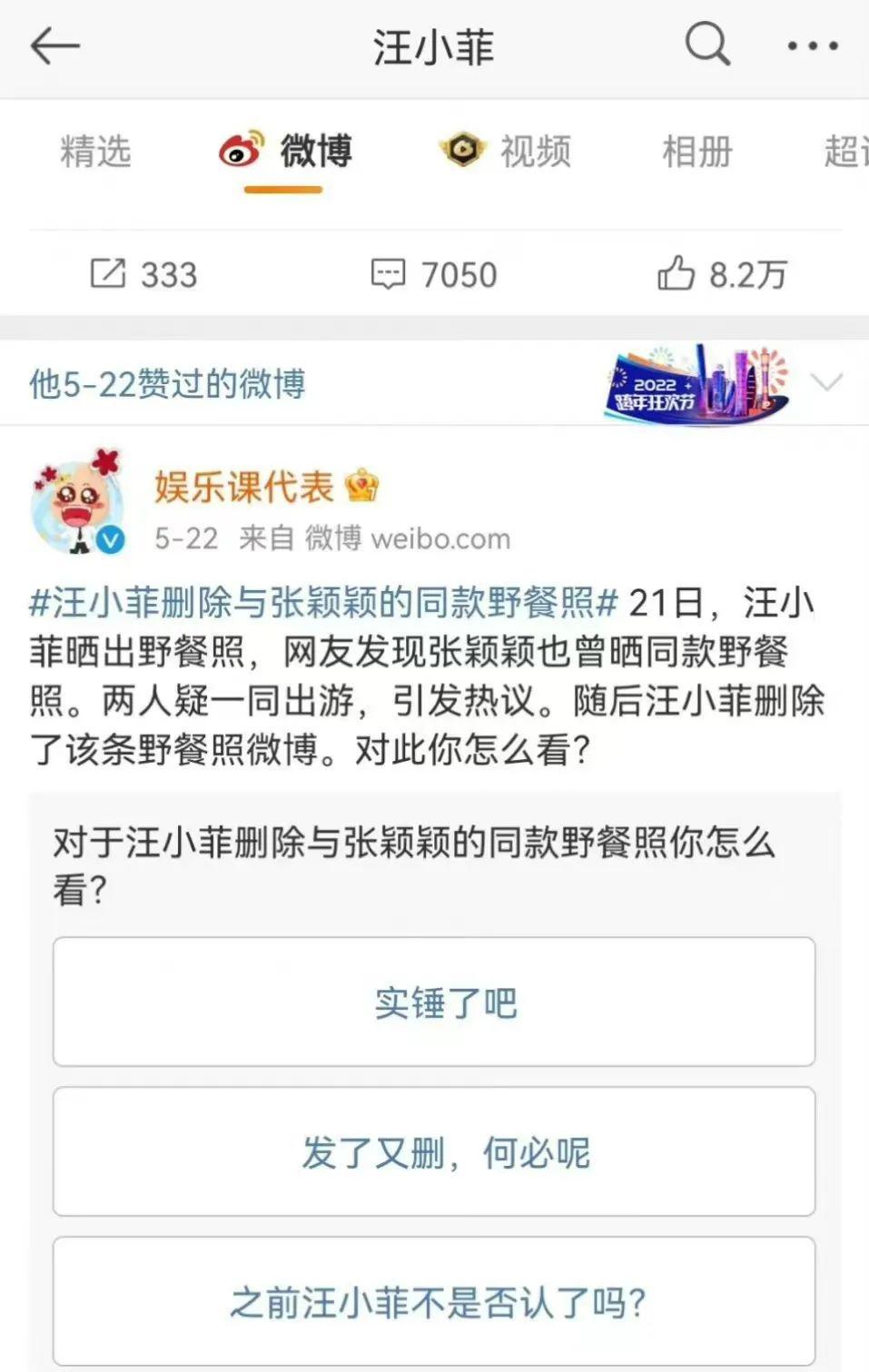Open the 2022 跨年狂欢节 banner
The height and width of the screenshot is (1372, 869).
[x=696, y=385]
